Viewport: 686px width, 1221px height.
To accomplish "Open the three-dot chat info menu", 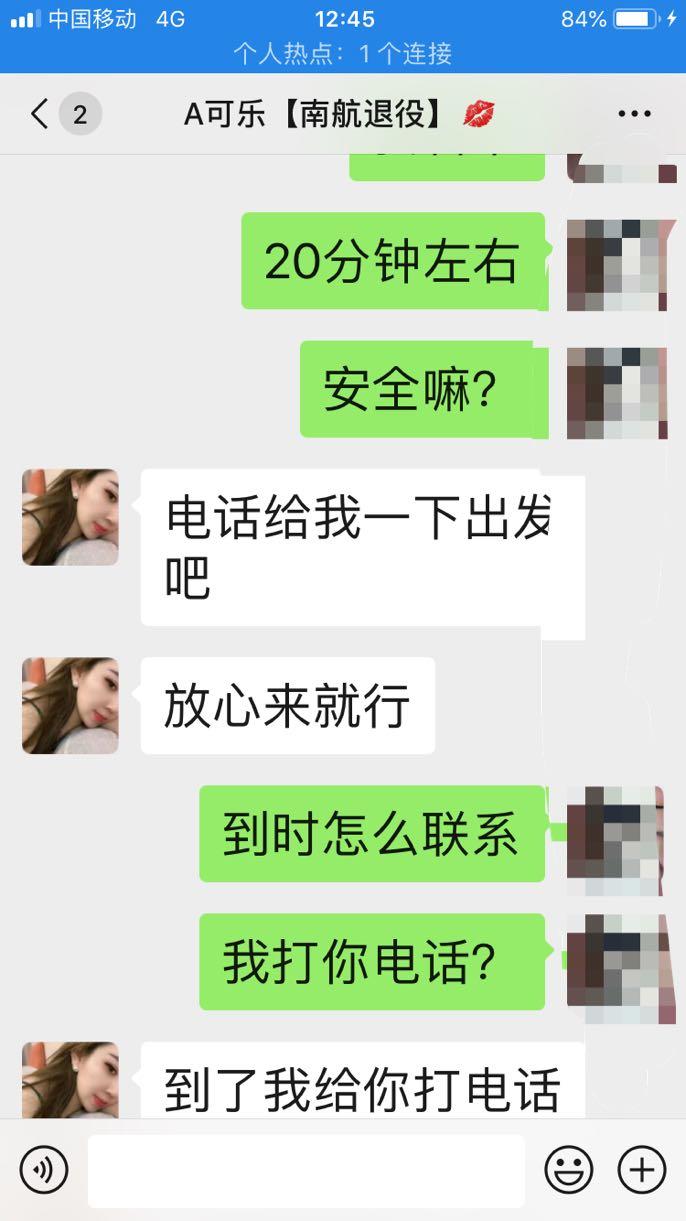I will point(634,114).
